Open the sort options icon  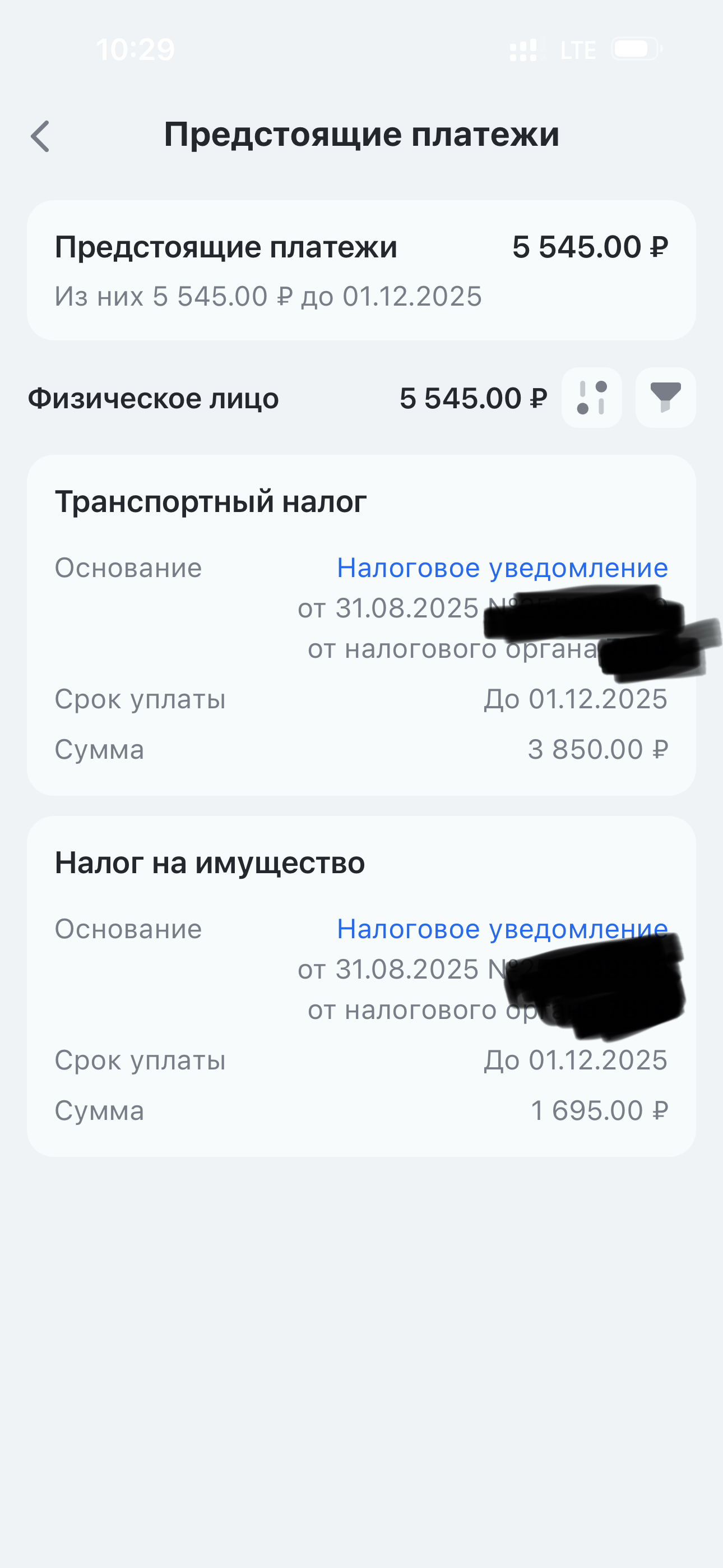591,398
